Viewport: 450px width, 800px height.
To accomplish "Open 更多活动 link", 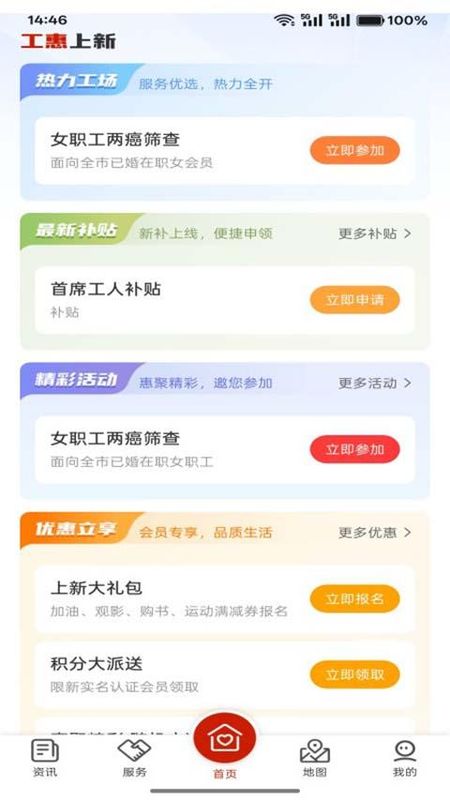I will (x=374, y=383).
